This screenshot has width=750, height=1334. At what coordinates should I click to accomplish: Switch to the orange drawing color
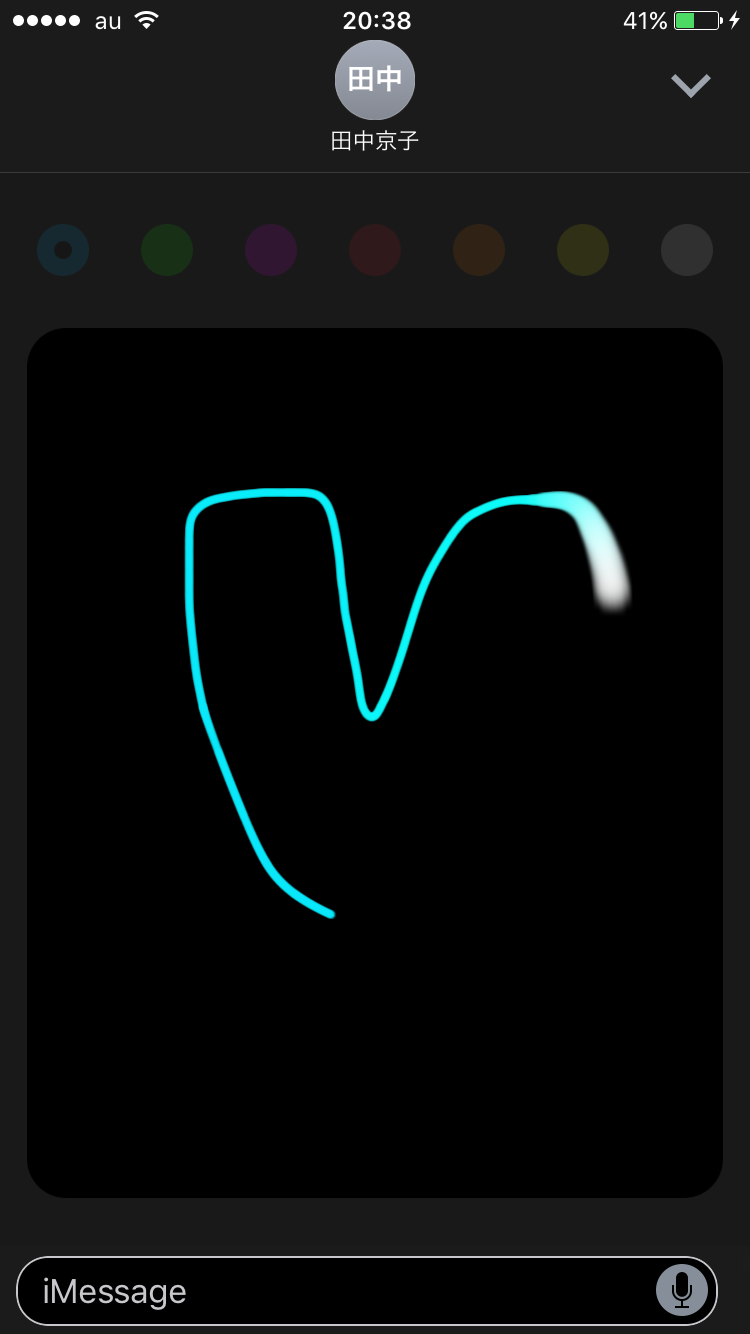coord(479,250)
